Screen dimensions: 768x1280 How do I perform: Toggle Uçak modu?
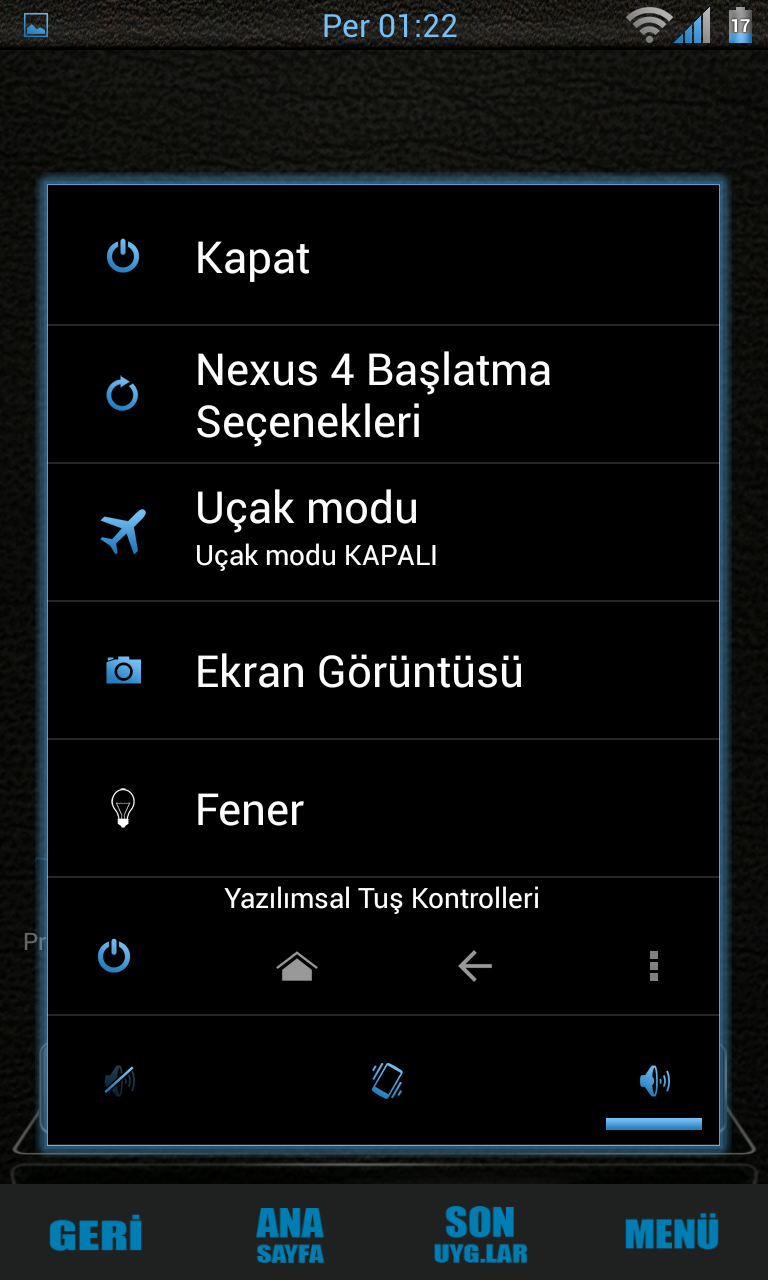383,532
